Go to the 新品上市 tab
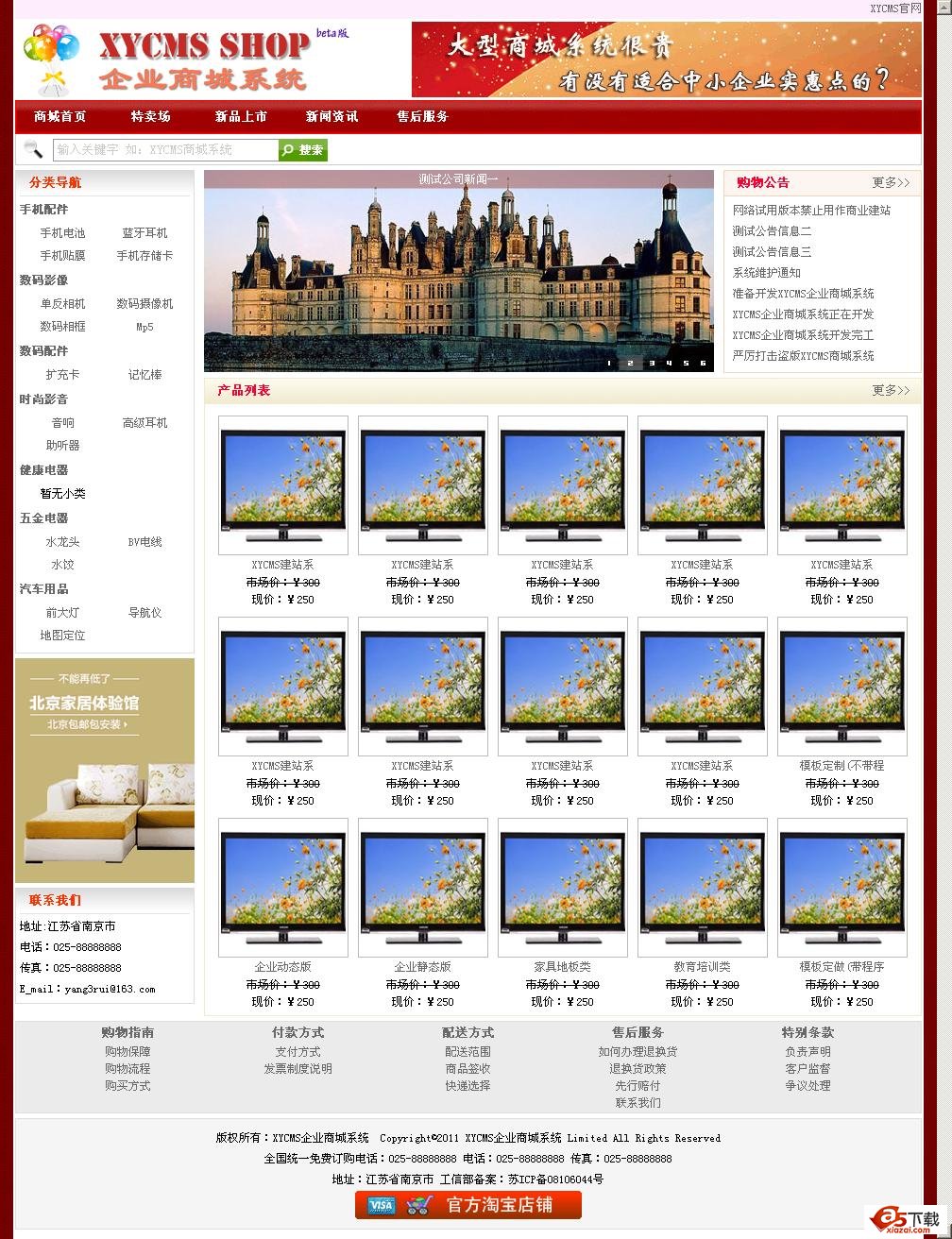This screenshot has width=952, height=1239. (x=241, y=117)
